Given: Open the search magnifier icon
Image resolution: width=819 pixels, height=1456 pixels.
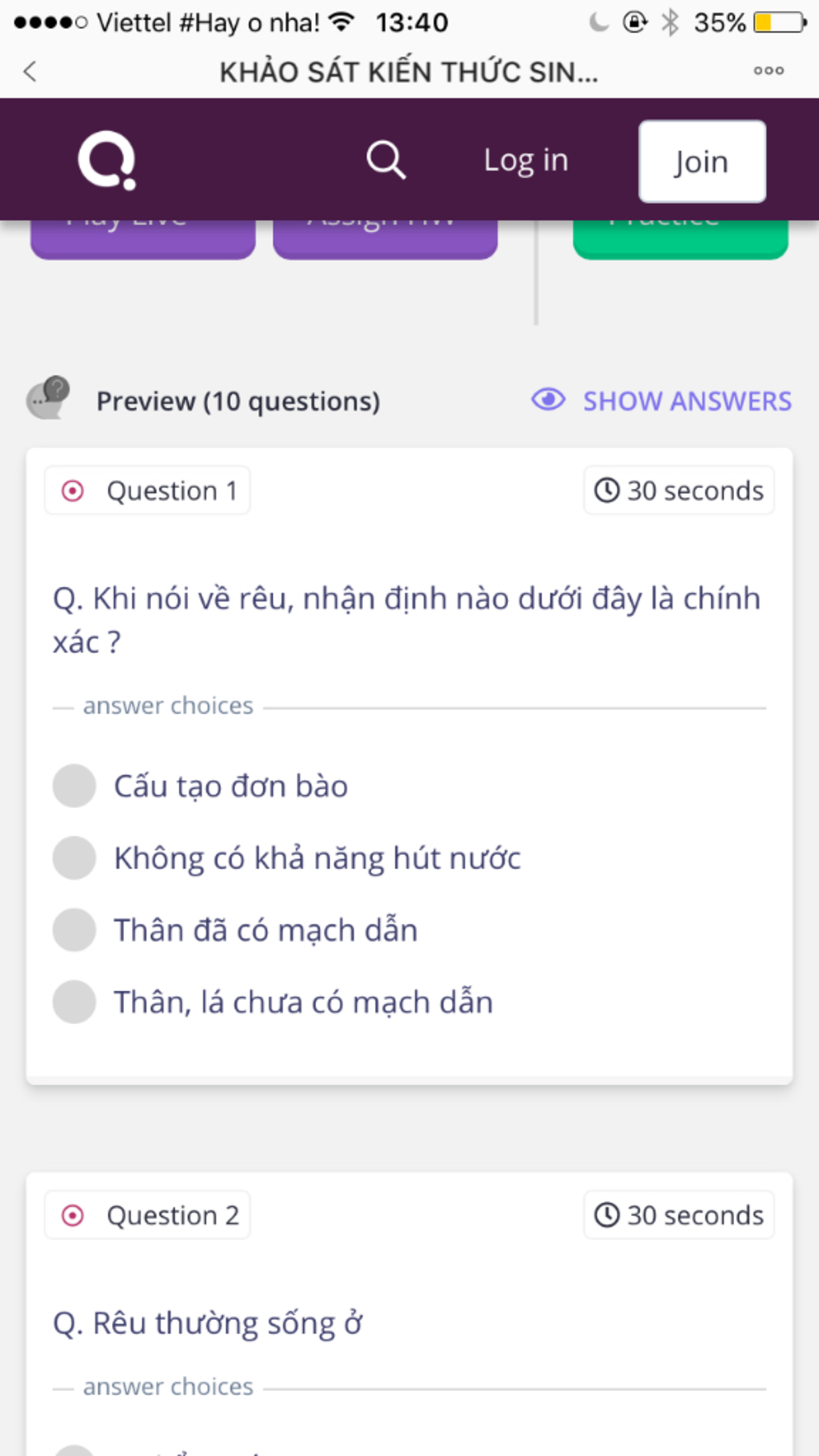Looking at the screenshot, I should 386,160.
